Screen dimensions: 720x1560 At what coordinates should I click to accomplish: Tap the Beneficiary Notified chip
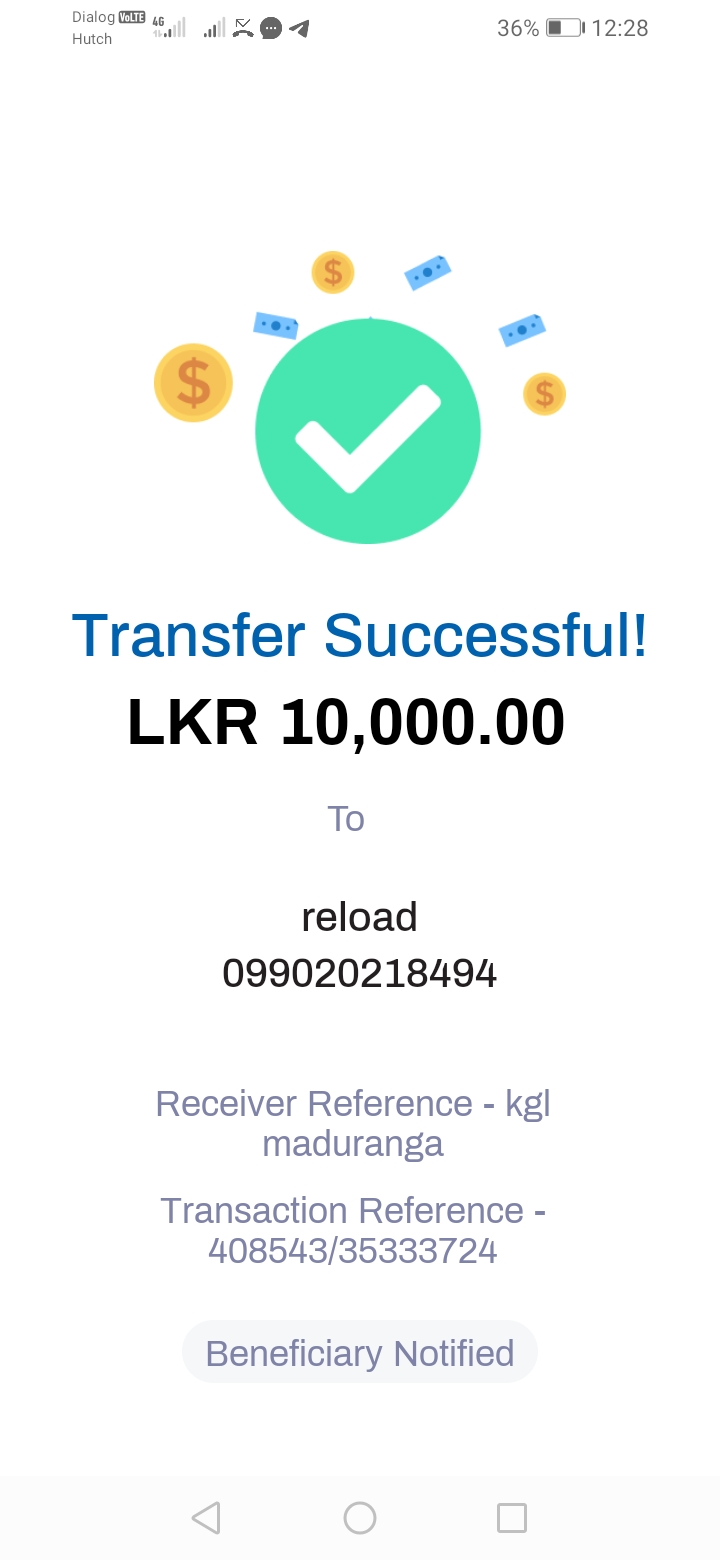pos(359,1353)
